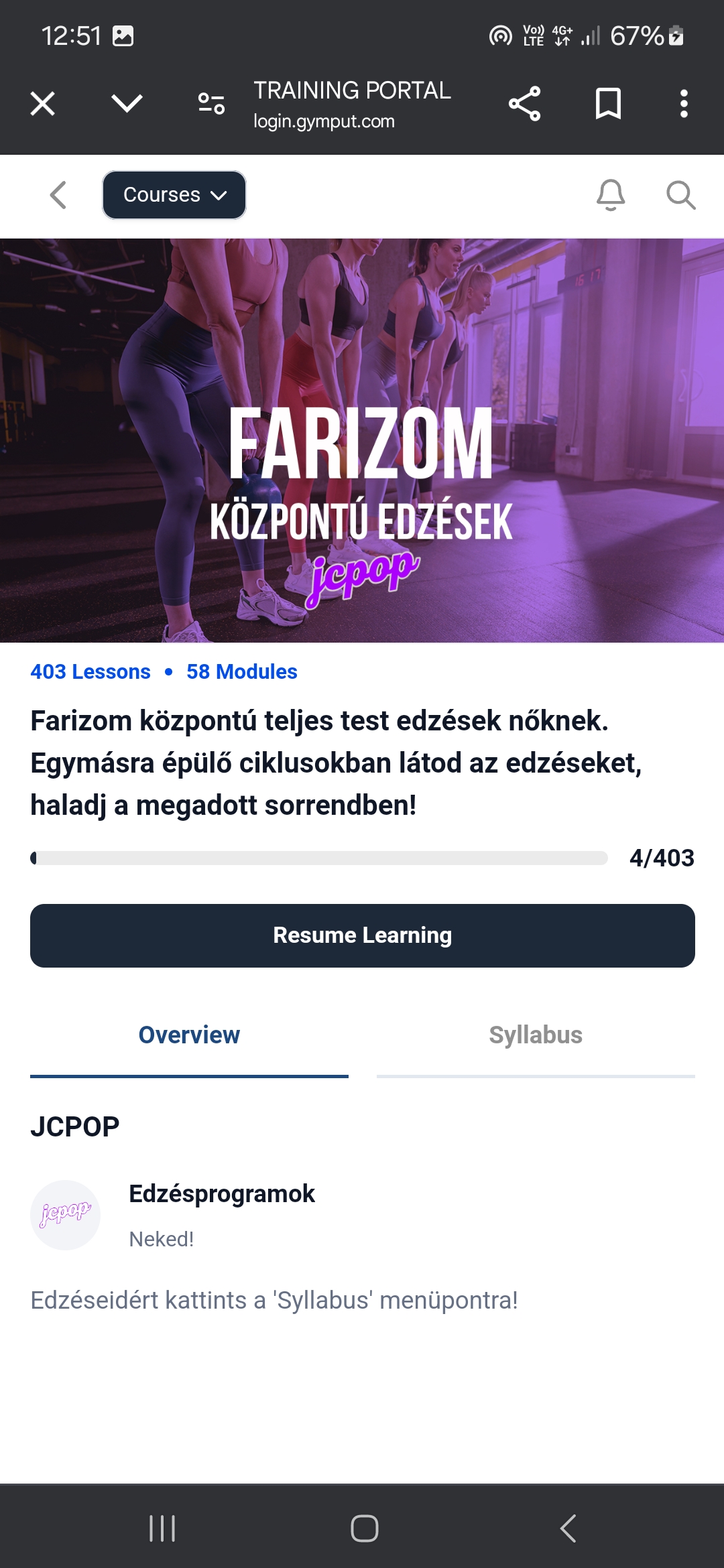Go to the system home screen

364,1528
